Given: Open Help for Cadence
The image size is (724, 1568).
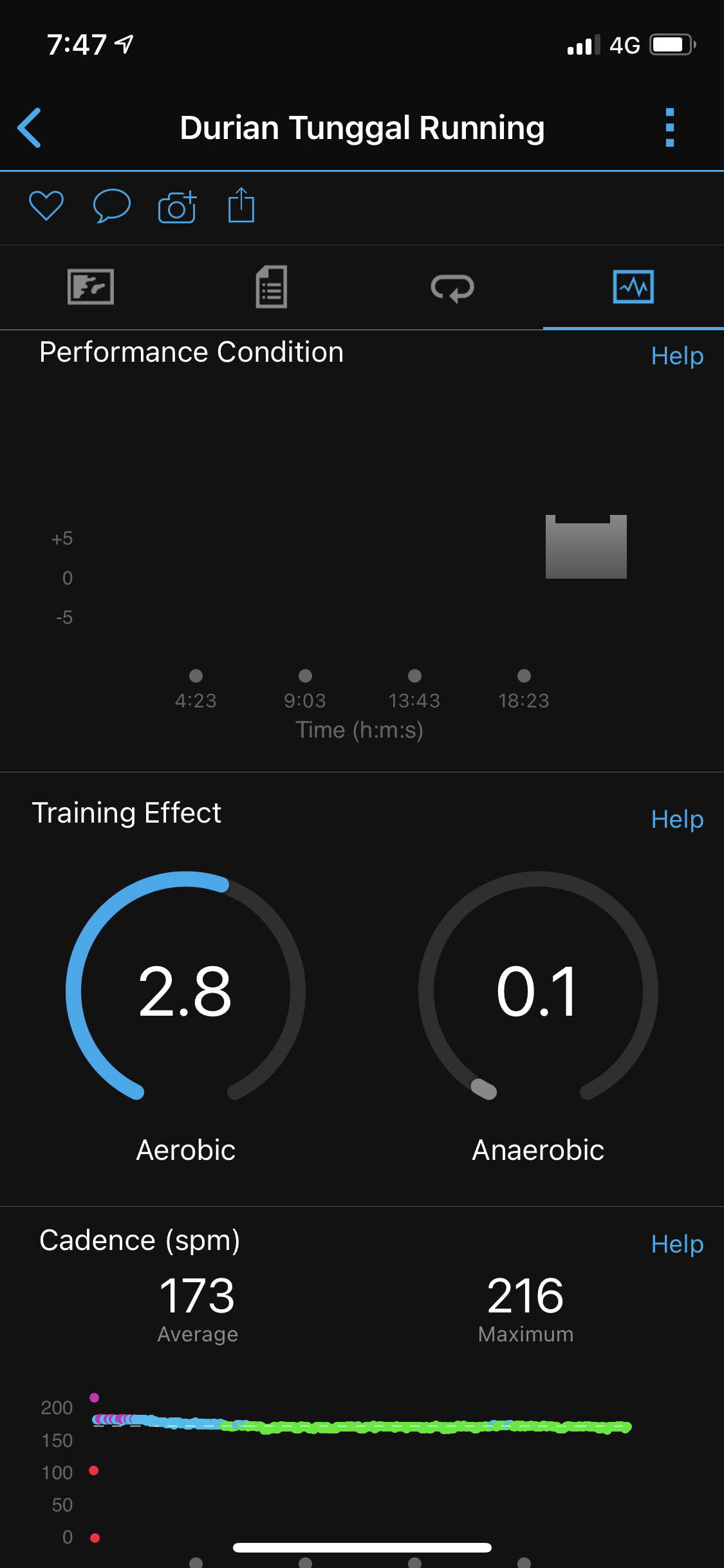Looking at the screenshot, I should (x=676, y=1244).
